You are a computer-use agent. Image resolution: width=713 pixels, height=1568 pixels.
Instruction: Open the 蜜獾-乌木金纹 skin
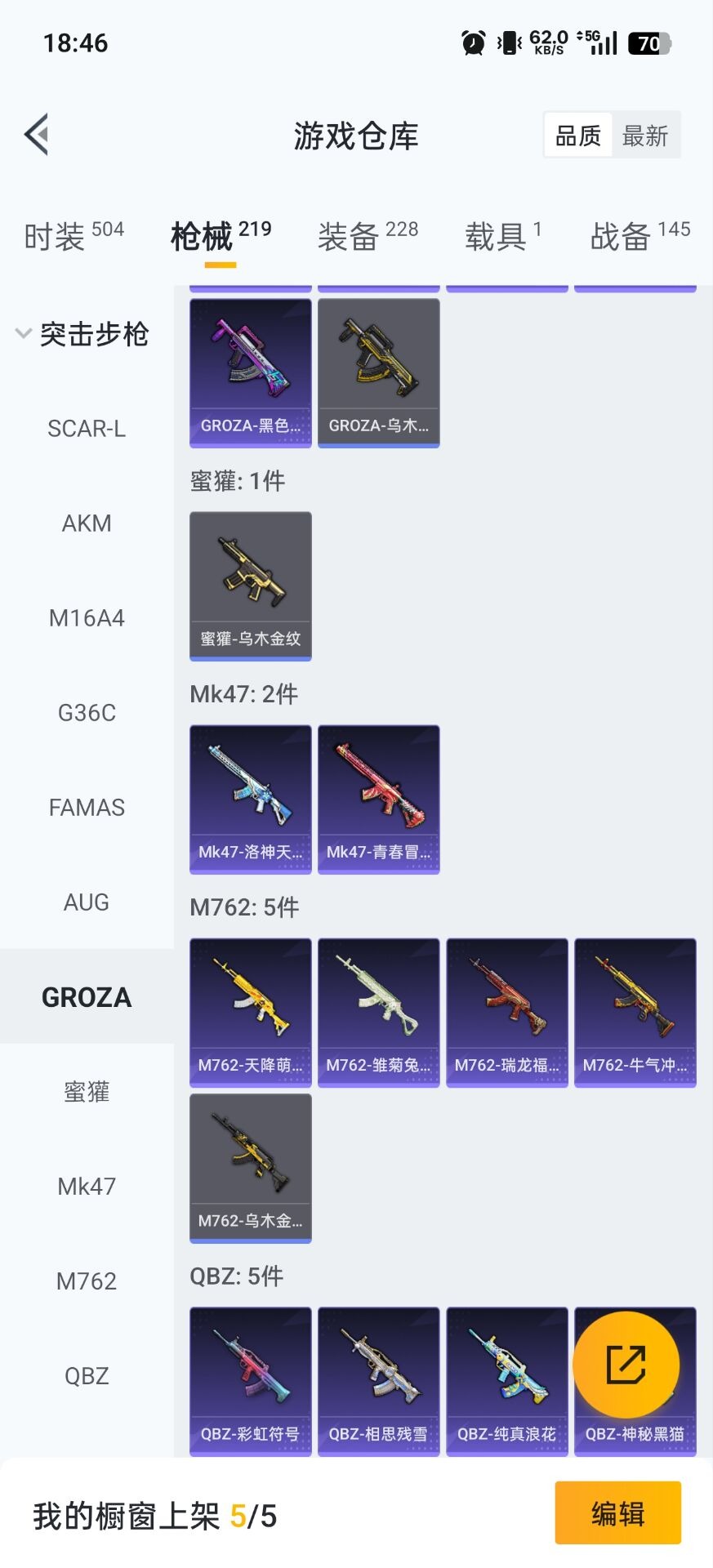pyautogui.click(x=251, y=585)
